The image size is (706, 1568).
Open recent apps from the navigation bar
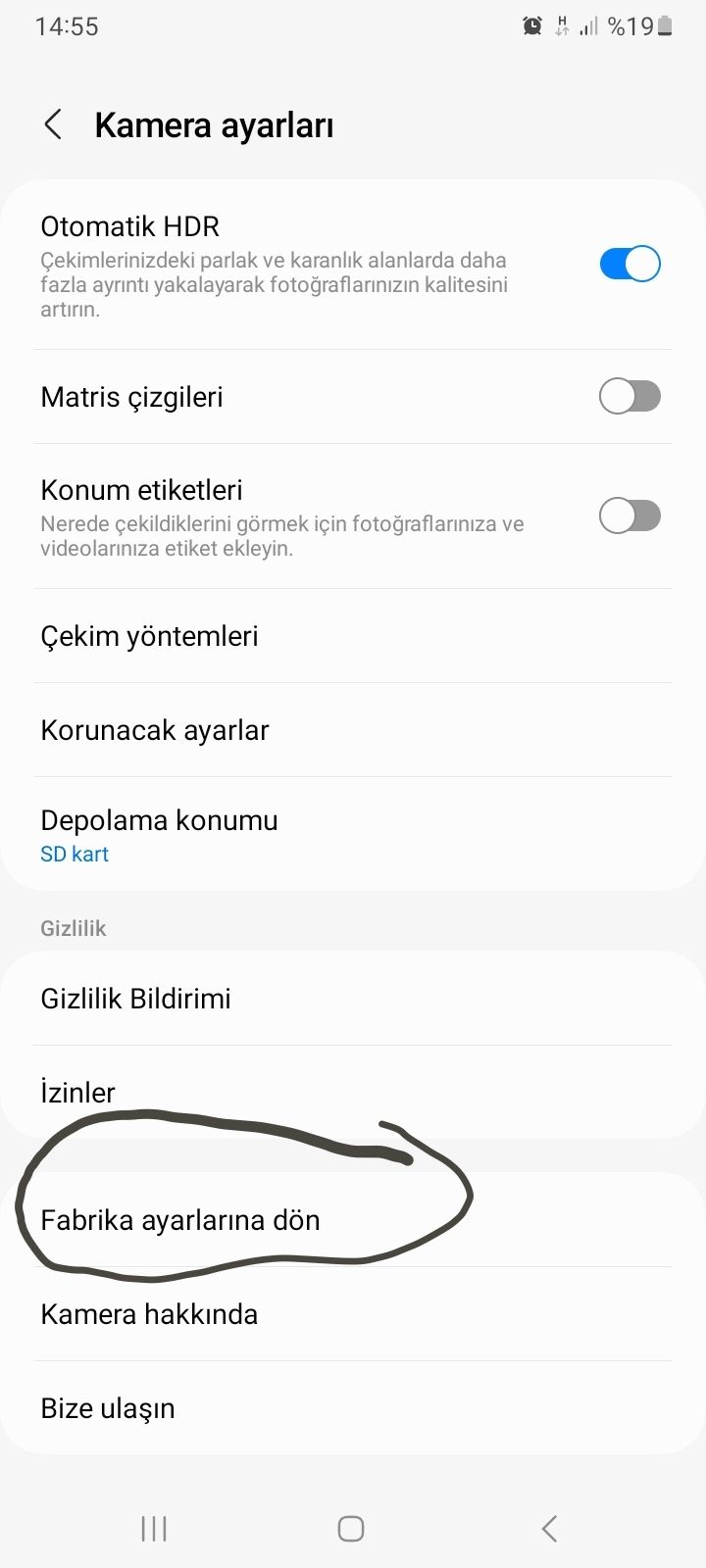pyautogui.click(x=153, y=1527)
